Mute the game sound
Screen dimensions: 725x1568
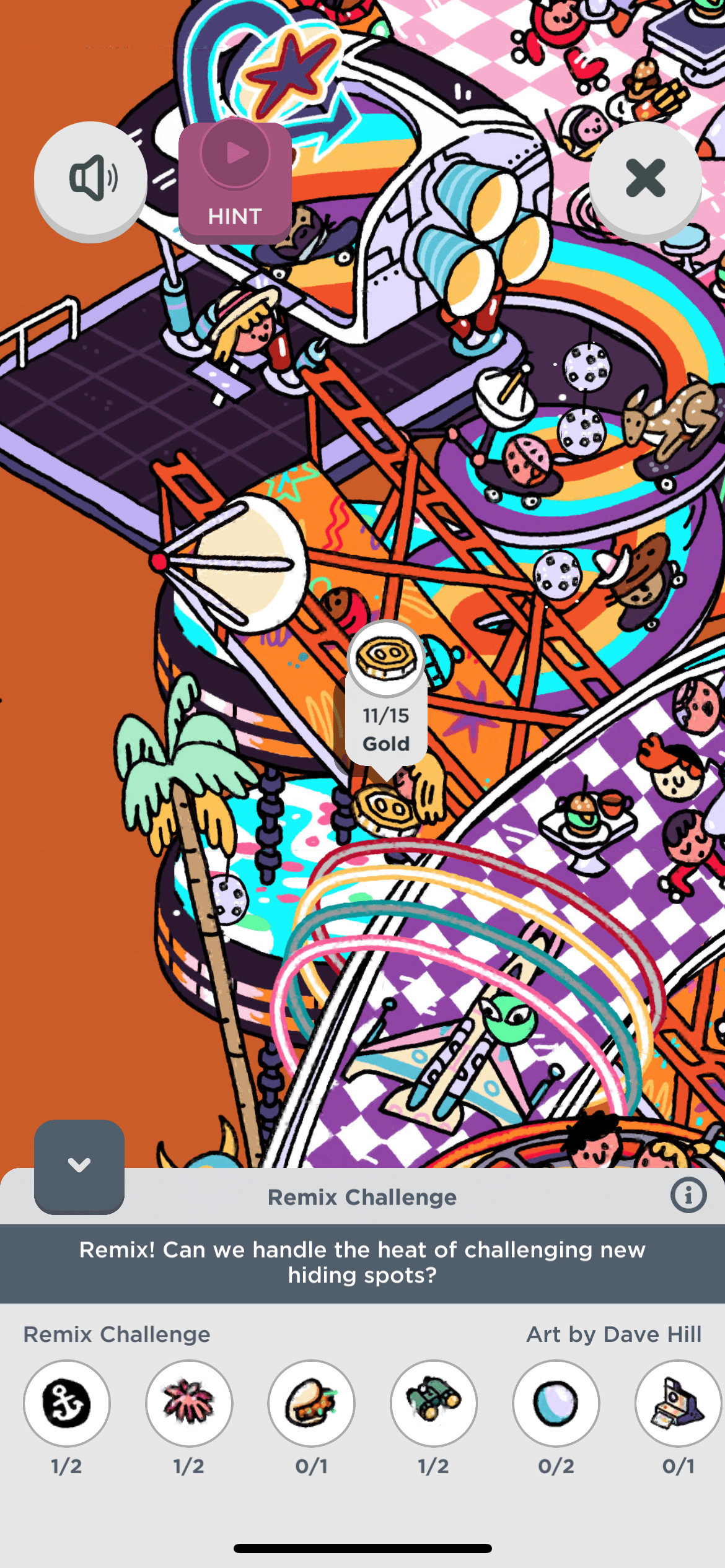click(90, 179)
